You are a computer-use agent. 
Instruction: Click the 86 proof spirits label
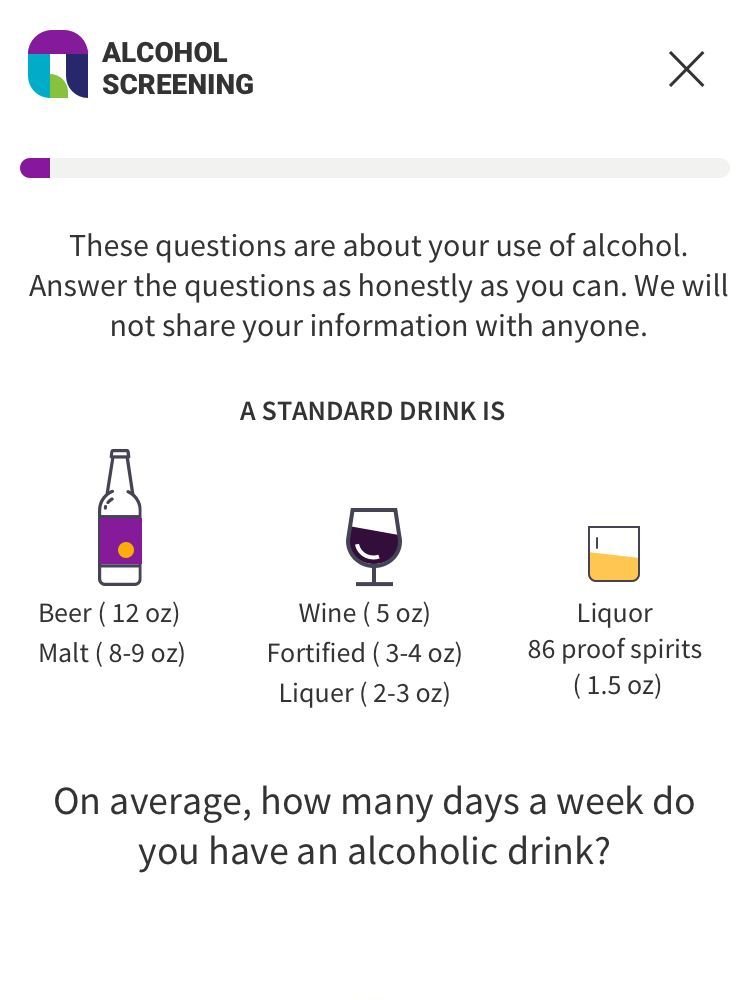614,649
